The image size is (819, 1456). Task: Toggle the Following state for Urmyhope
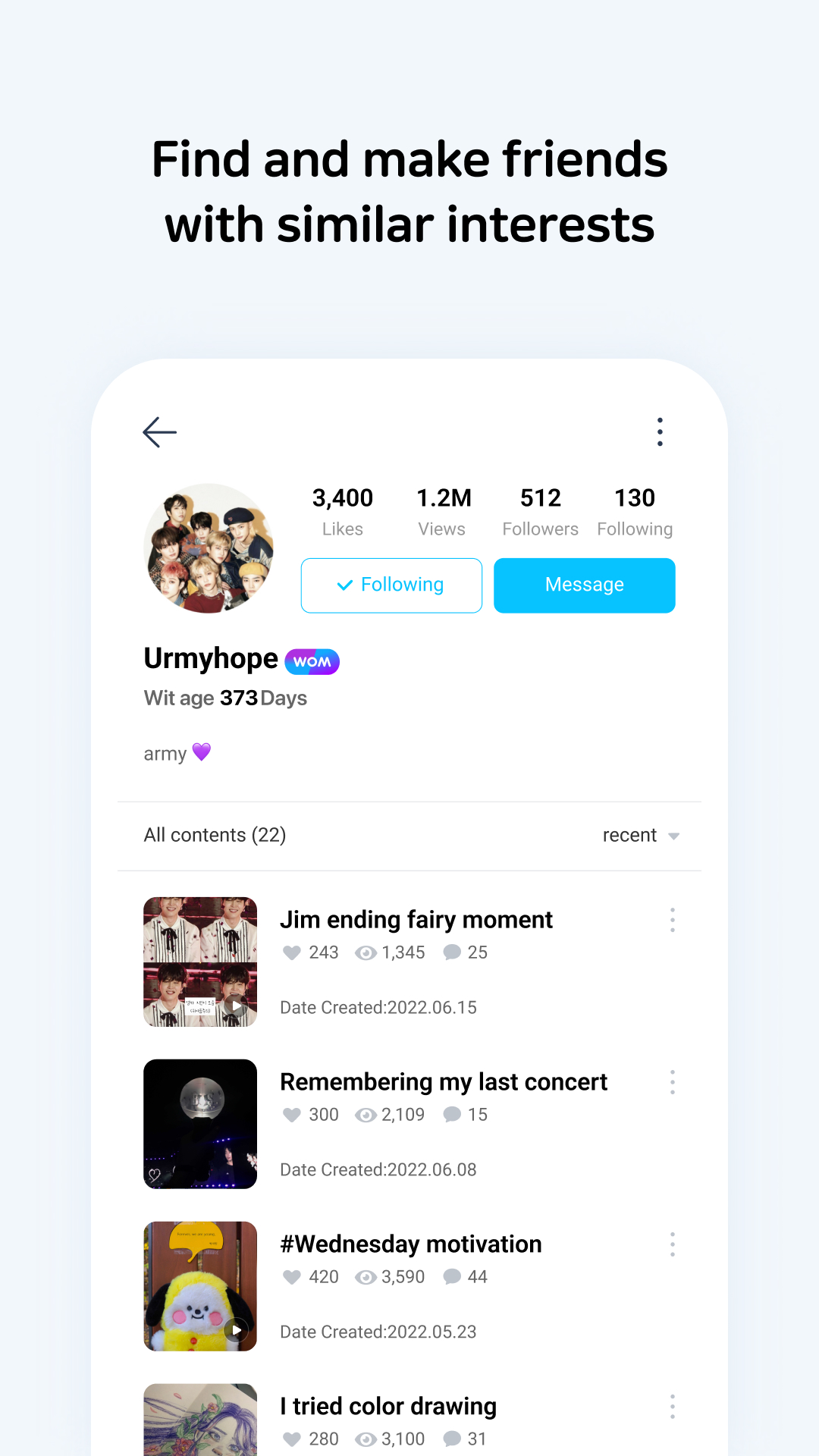click(391, 585)
